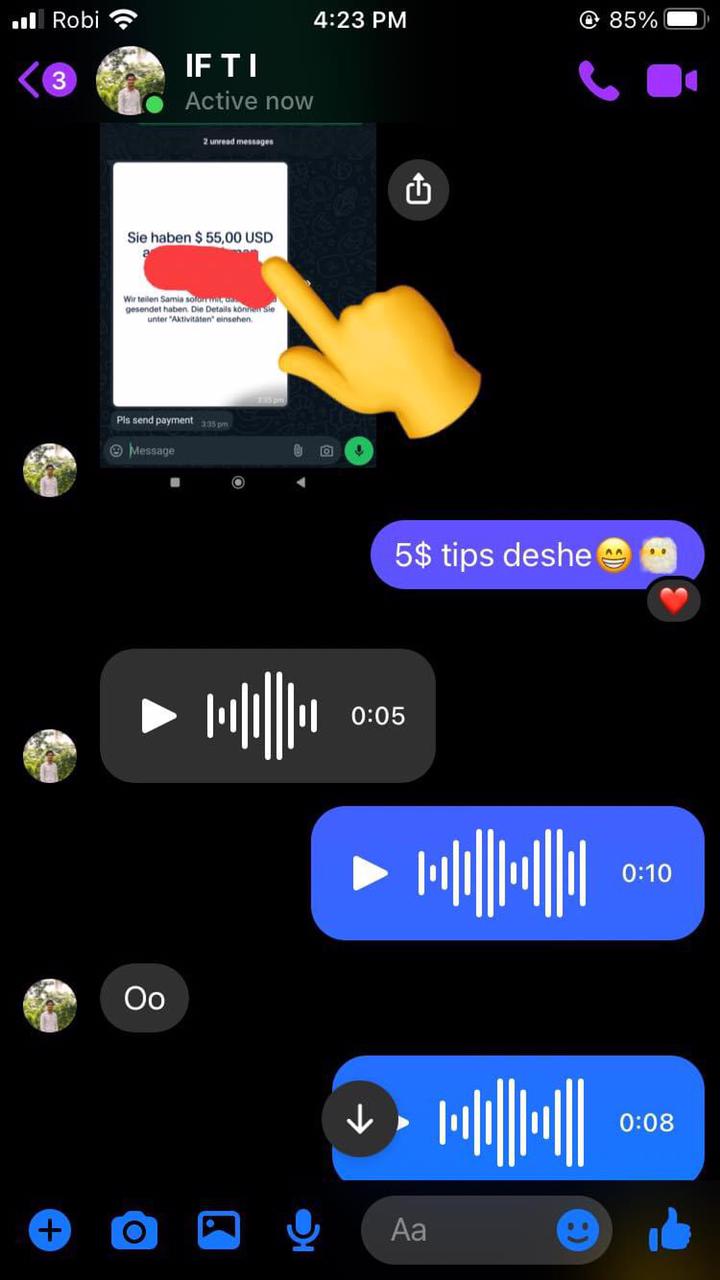Share the received screenshot image
This screenshot has width=720, height=1280.
coord(418,189)
